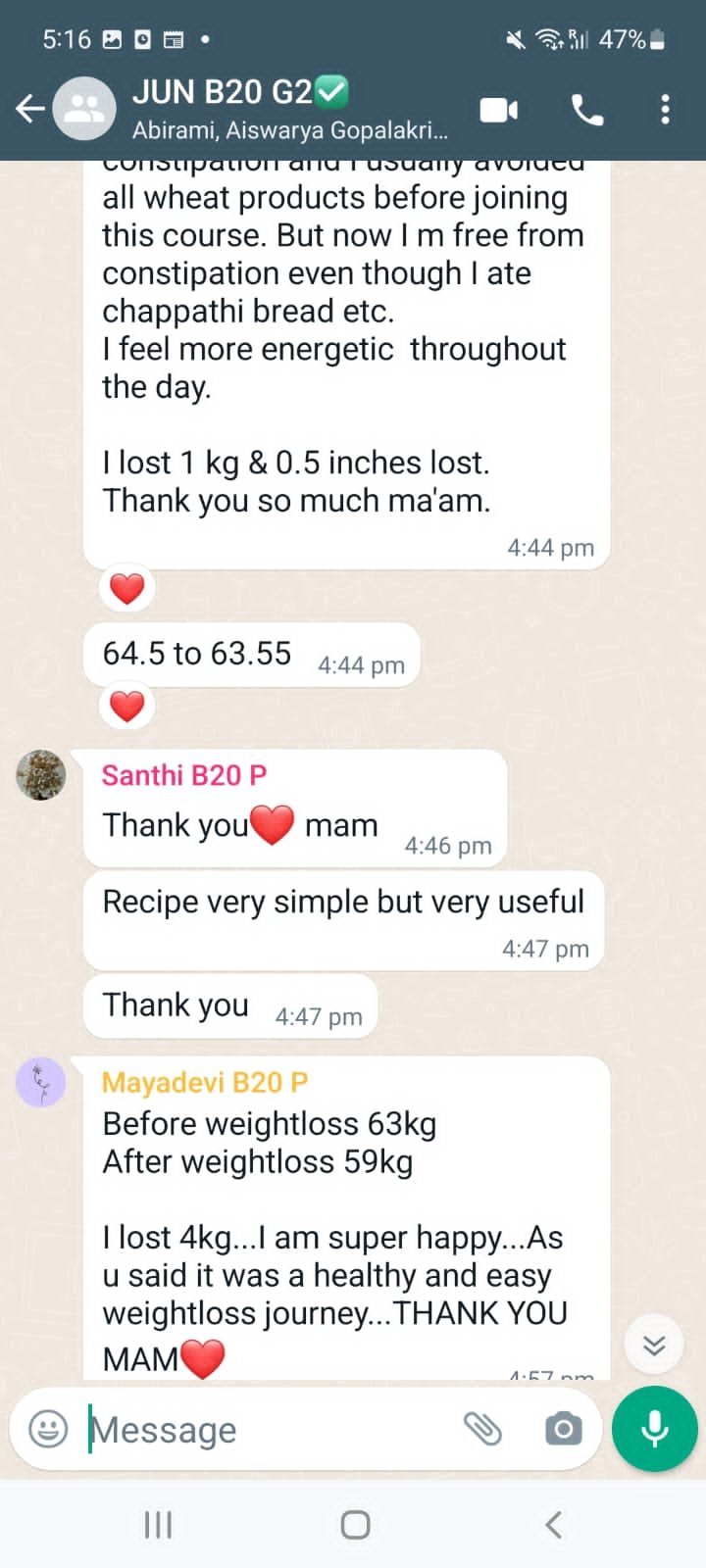Record a voice message
This screenshot has width=706, height=1568.
pos(654,1429)
